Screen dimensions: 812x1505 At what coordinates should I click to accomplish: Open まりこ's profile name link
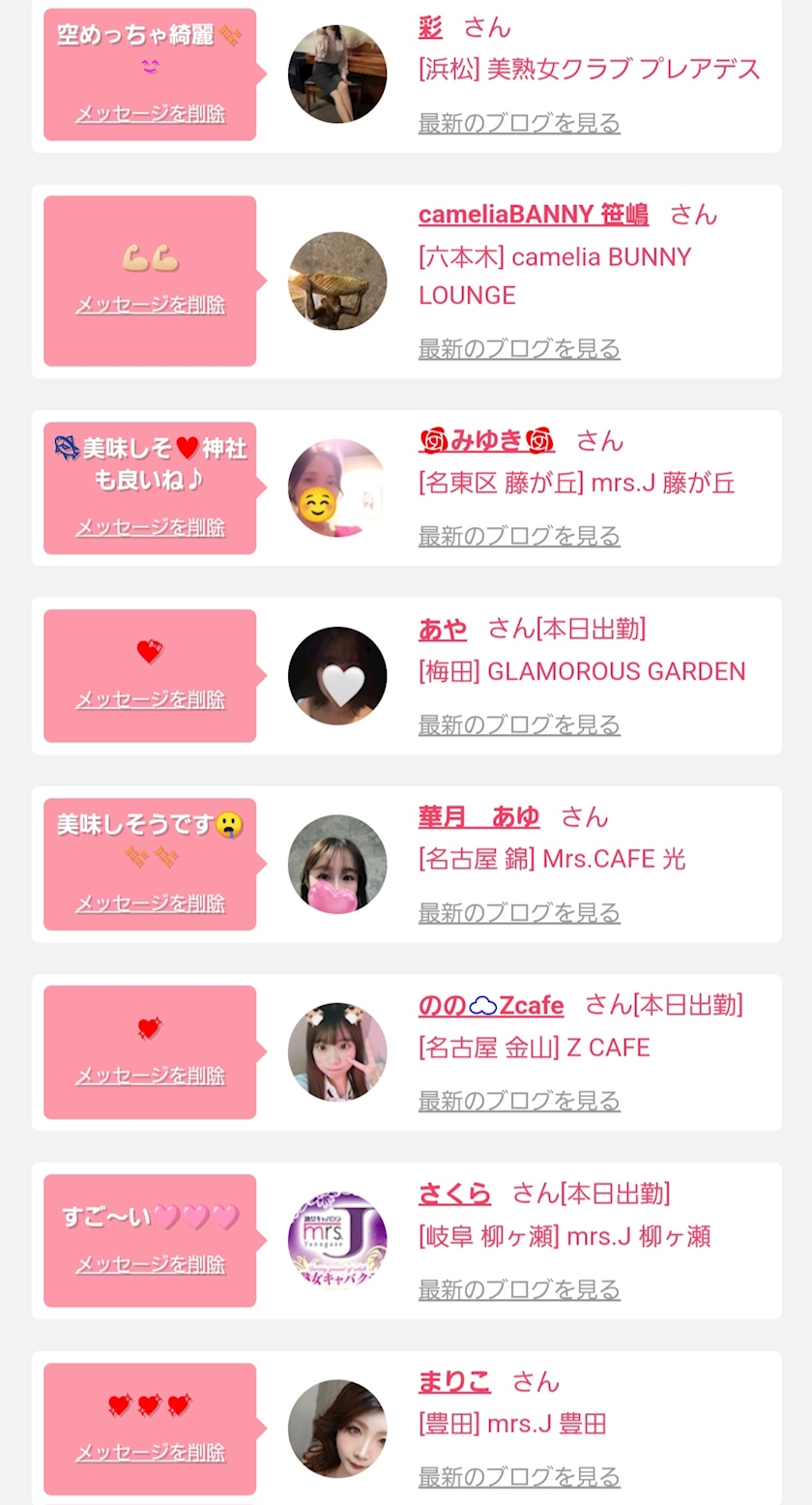point(454,1382)
